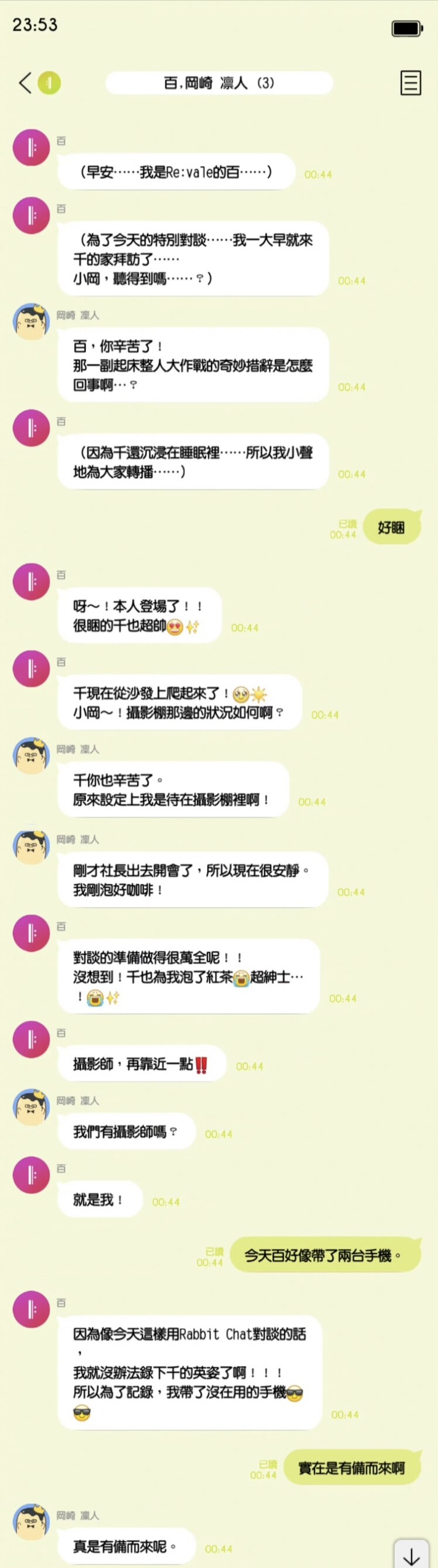This screenshot has width=438, height=1568.
Task: Go back from the 百,岡崎 凜人 chat
Action: [26, 83]
